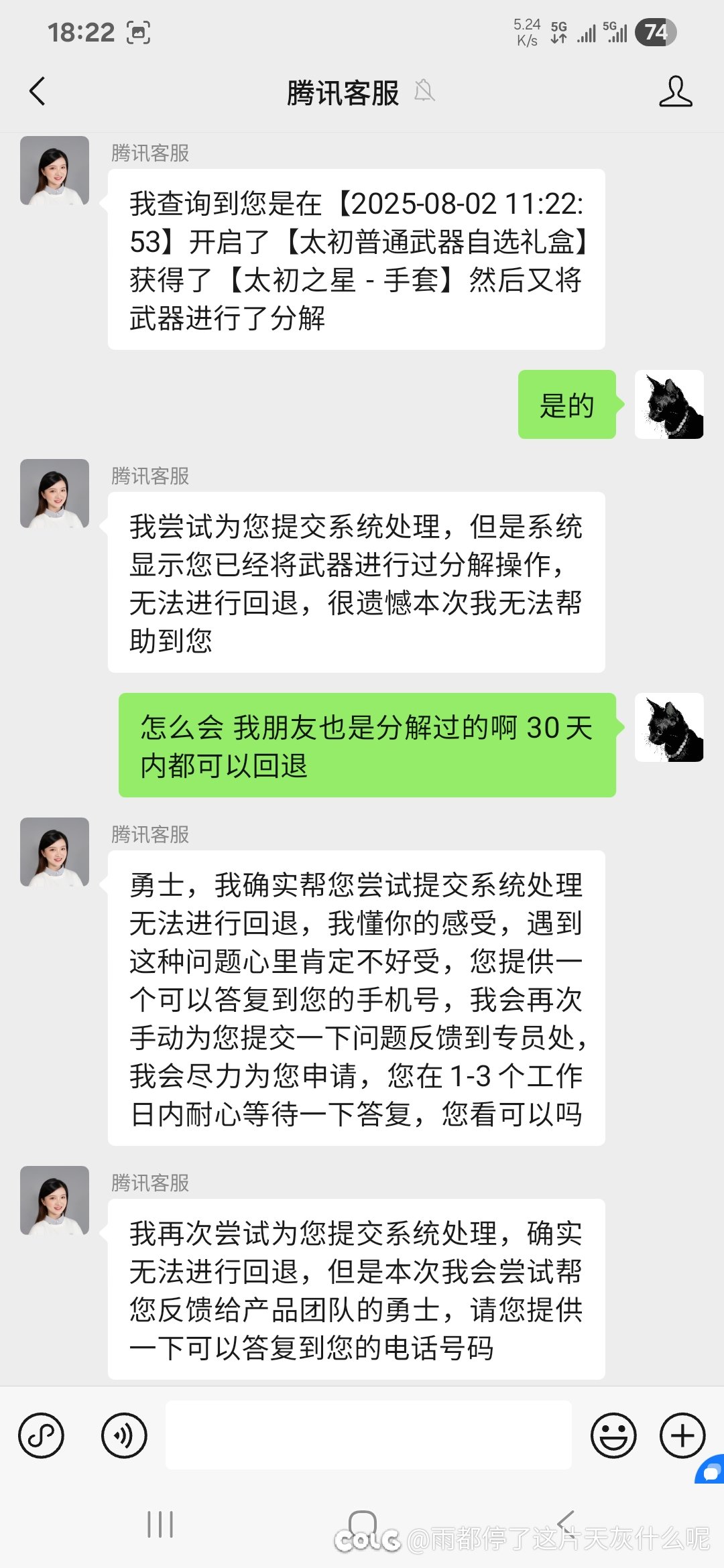Open recent apps from navigation bar
The height and width of the screenshot is (1568, 724).
160,1524
